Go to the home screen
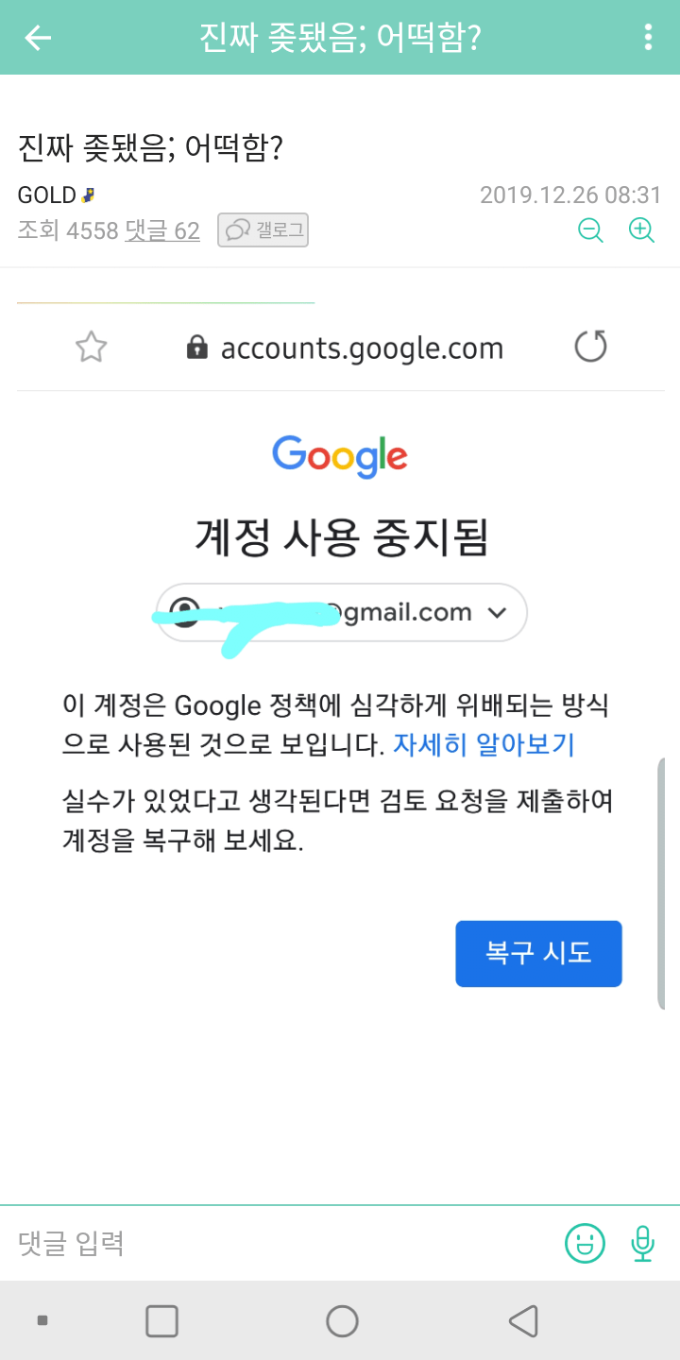Viewport: 680px width, 1360px height. coord(342,1321)
